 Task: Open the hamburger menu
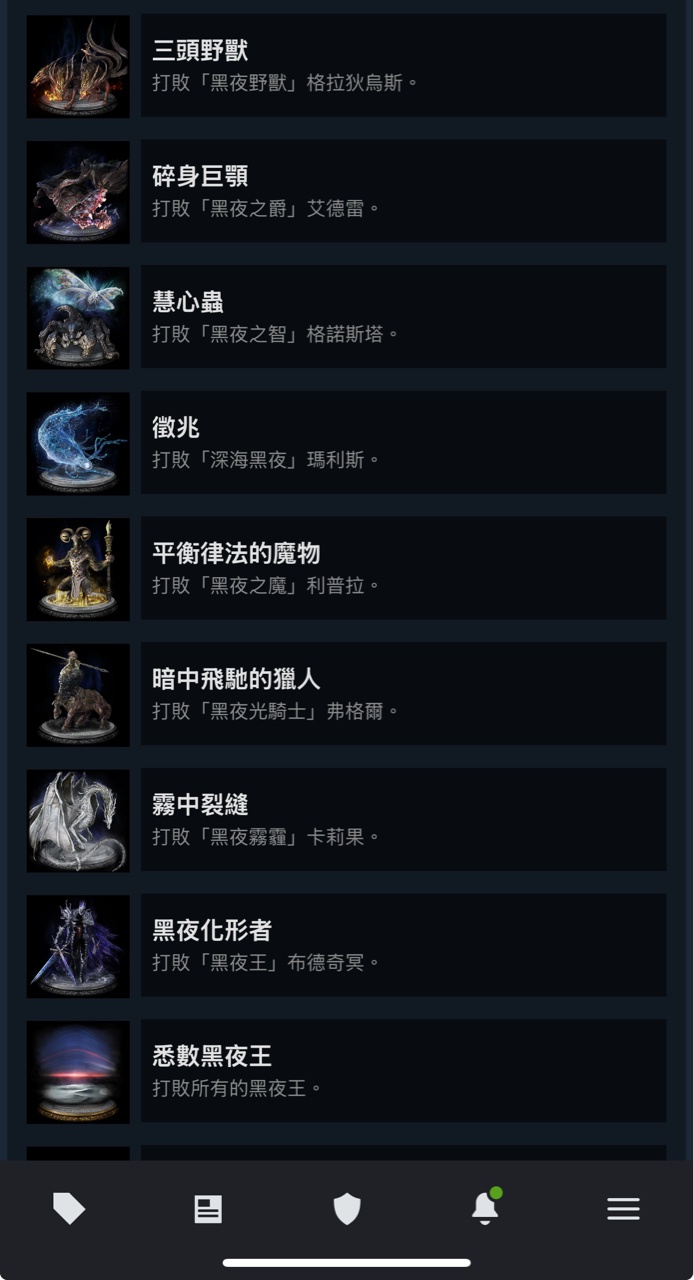pos(623,1209)
